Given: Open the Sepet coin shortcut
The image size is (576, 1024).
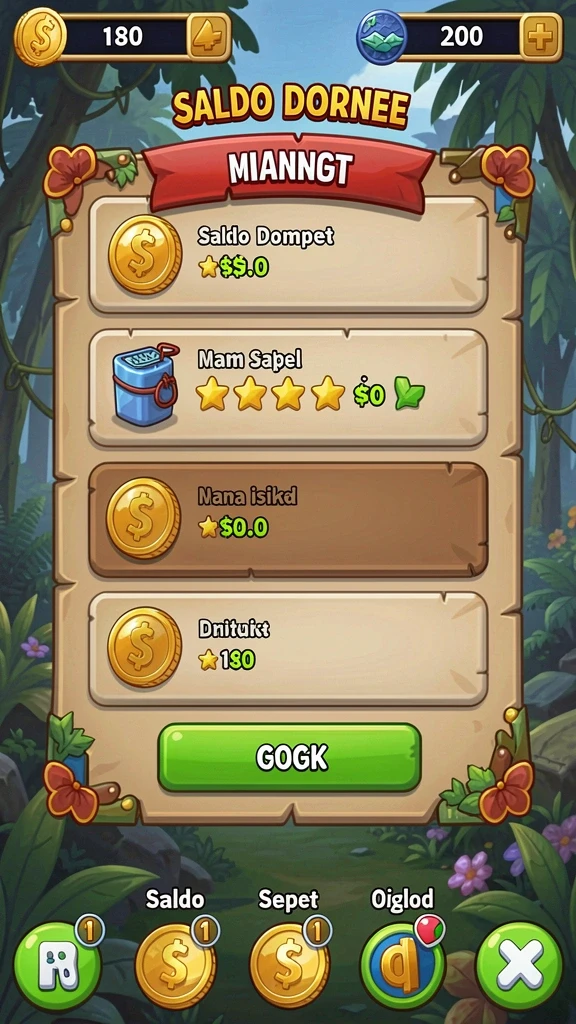Looking at the screenshot, I should (289, 965).
